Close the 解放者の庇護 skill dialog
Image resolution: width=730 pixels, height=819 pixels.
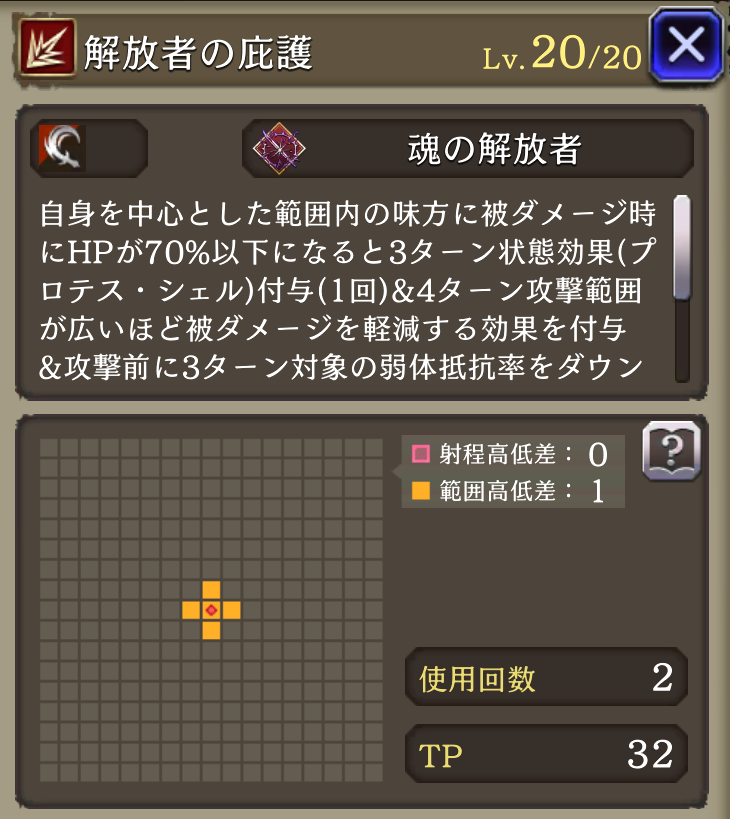point(685,45)
